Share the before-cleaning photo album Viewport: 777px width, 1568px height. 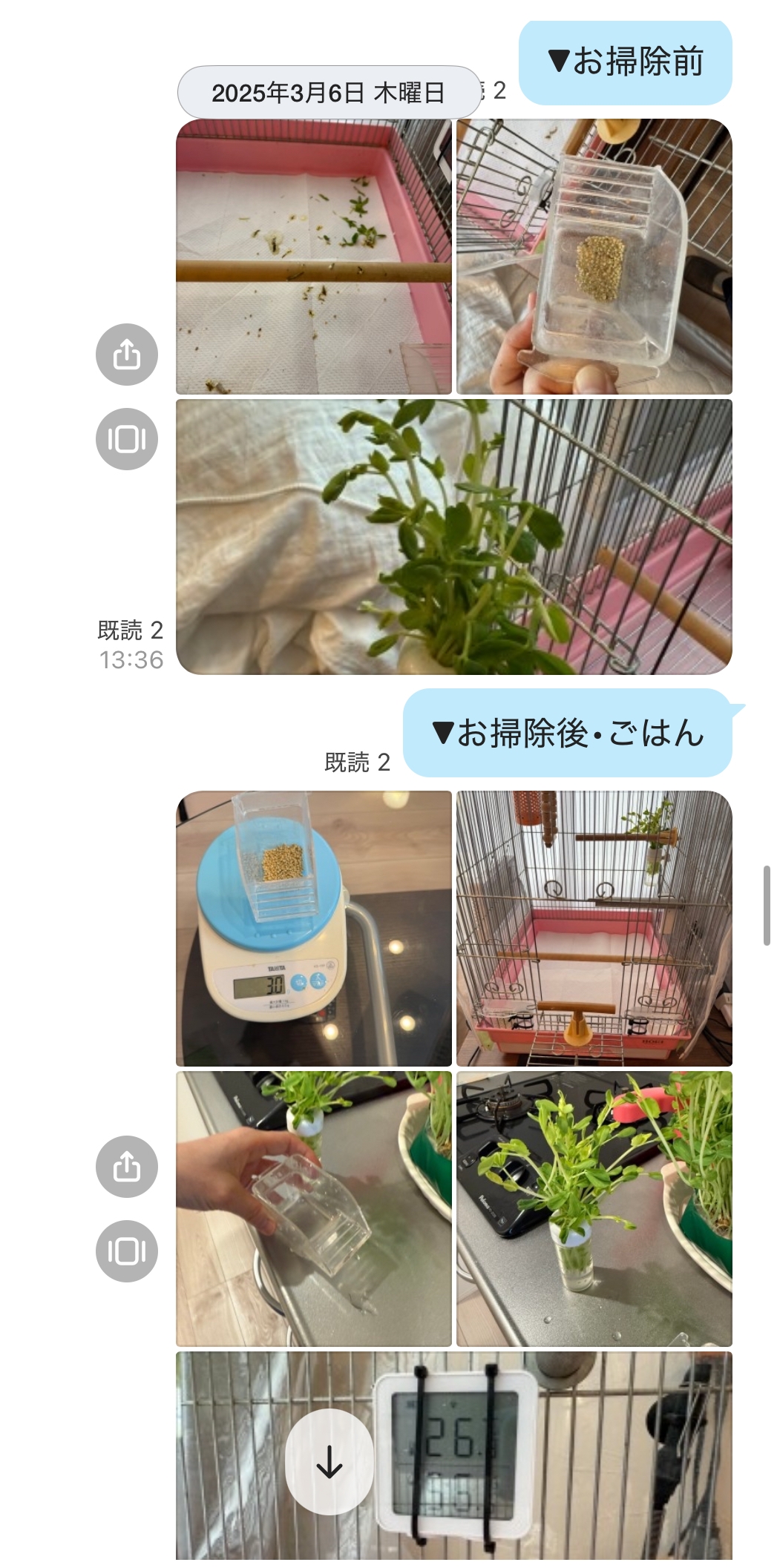tap(127, 355)
